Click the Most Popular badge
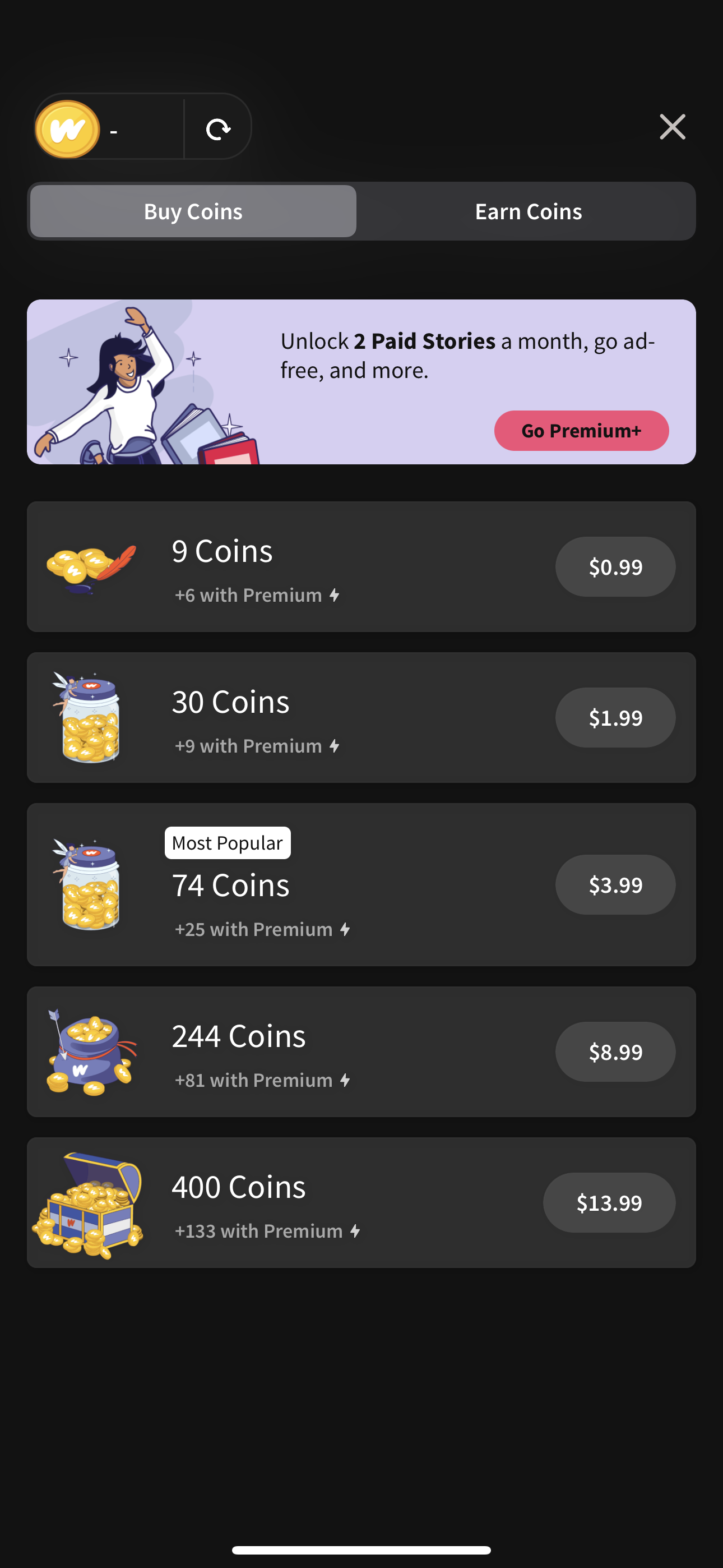This screenshot has height=1568, width=723. 227,842
